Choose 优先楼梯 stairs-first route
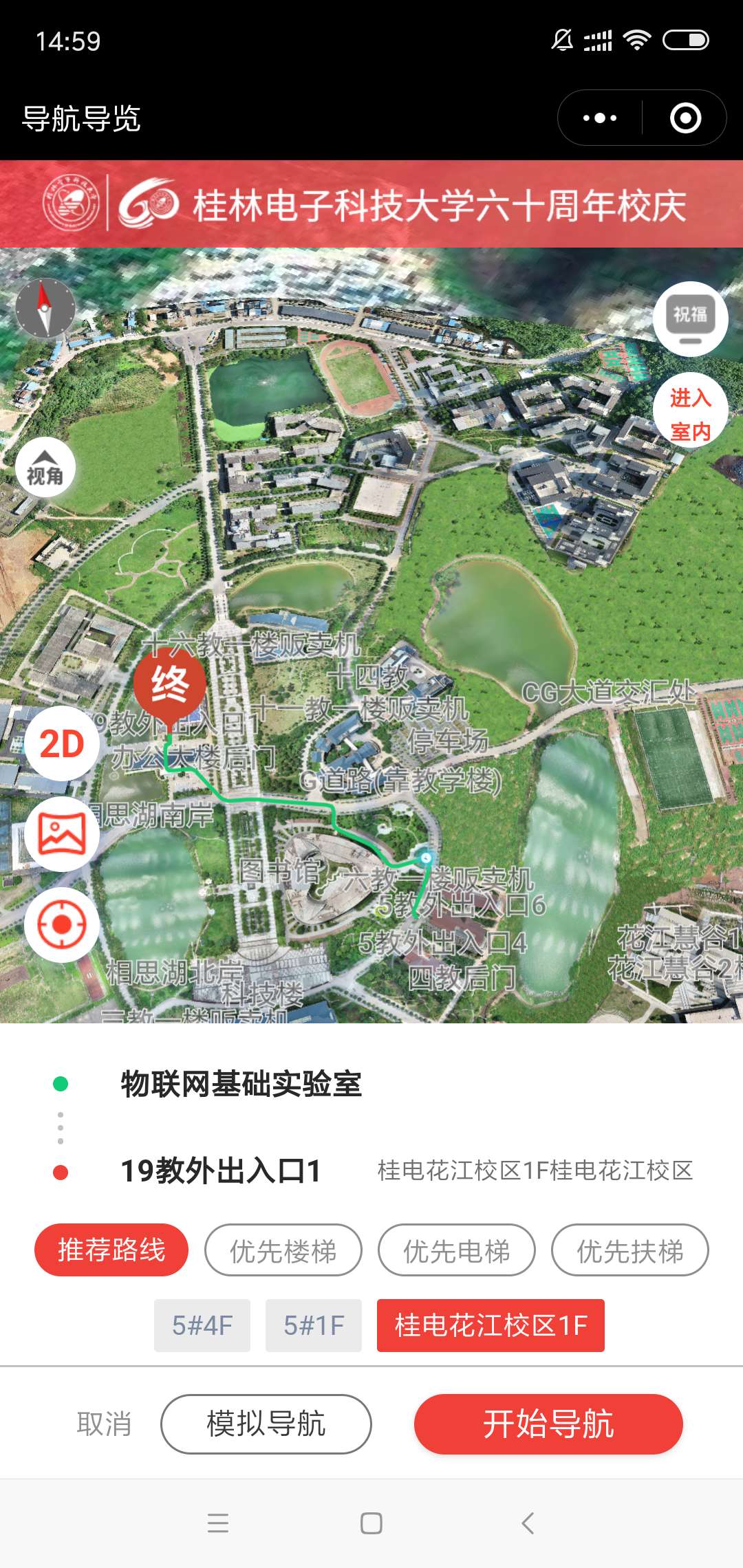The width and height of the screenshot is (743, 1568). [283, 1250]
